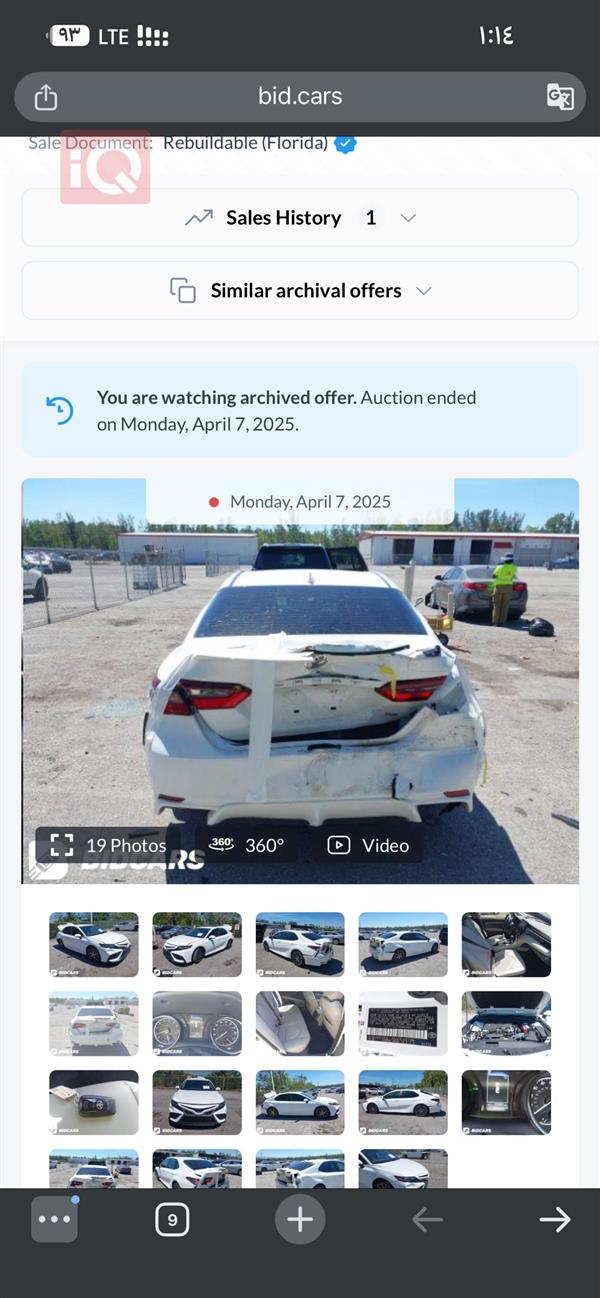
Task: Open the VIN sticker label thumbnail
Action: click(403, 1024)
